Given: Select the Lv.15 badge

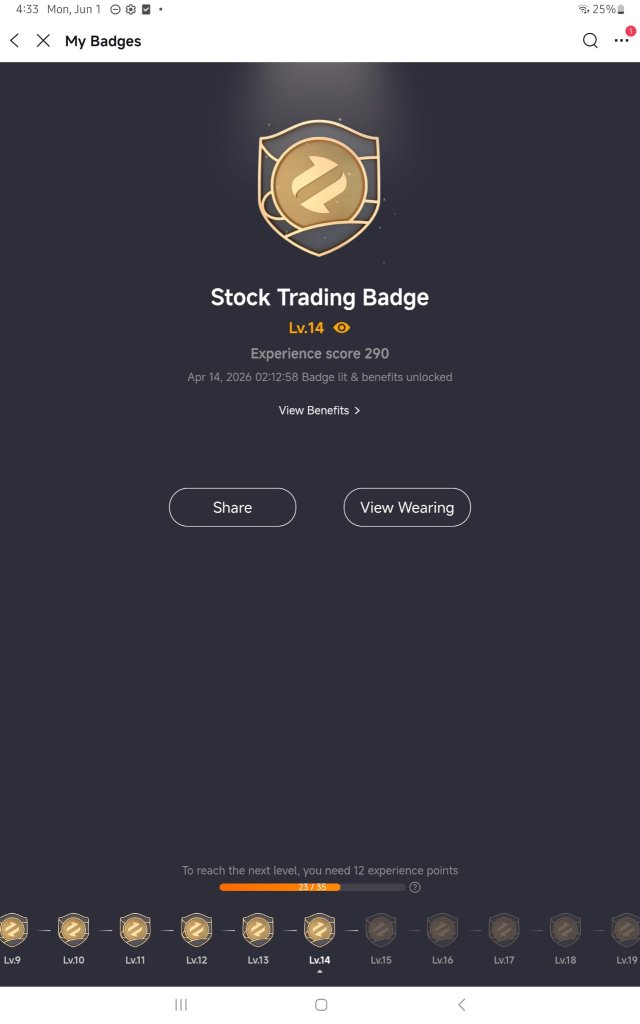Looking at the screenshot, I should [x=381, y=938].
